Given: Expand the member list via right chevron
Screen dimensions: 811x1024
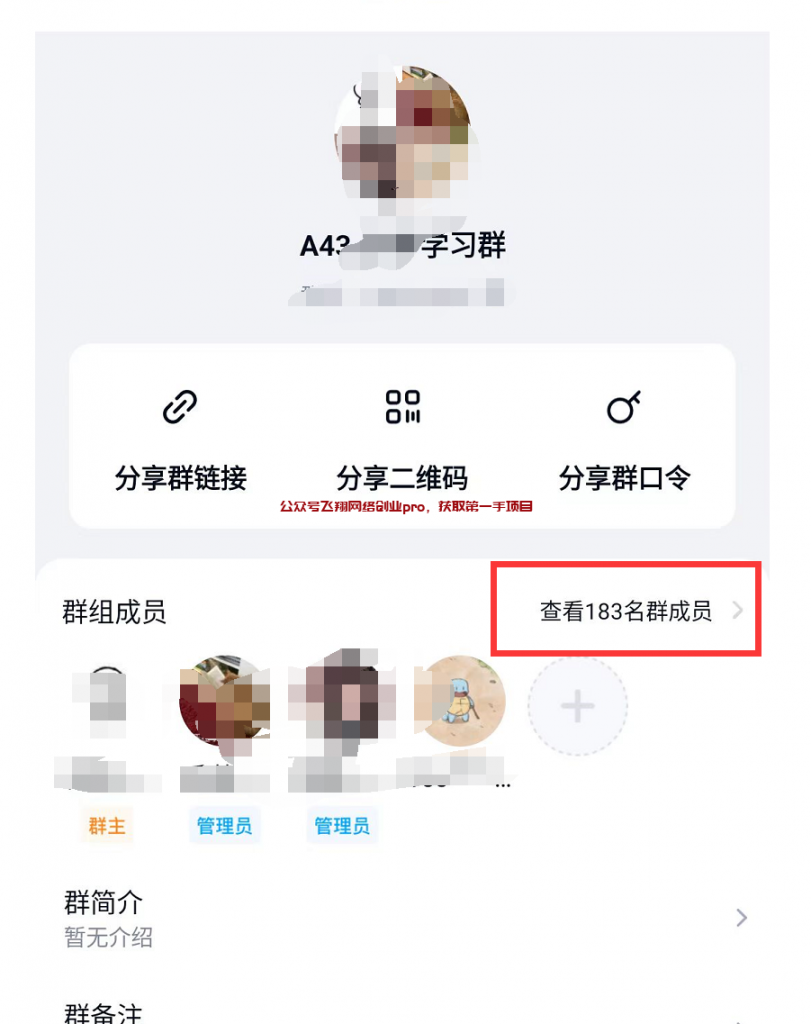Looking at the screenshot, I should click(x=740, y=611).
